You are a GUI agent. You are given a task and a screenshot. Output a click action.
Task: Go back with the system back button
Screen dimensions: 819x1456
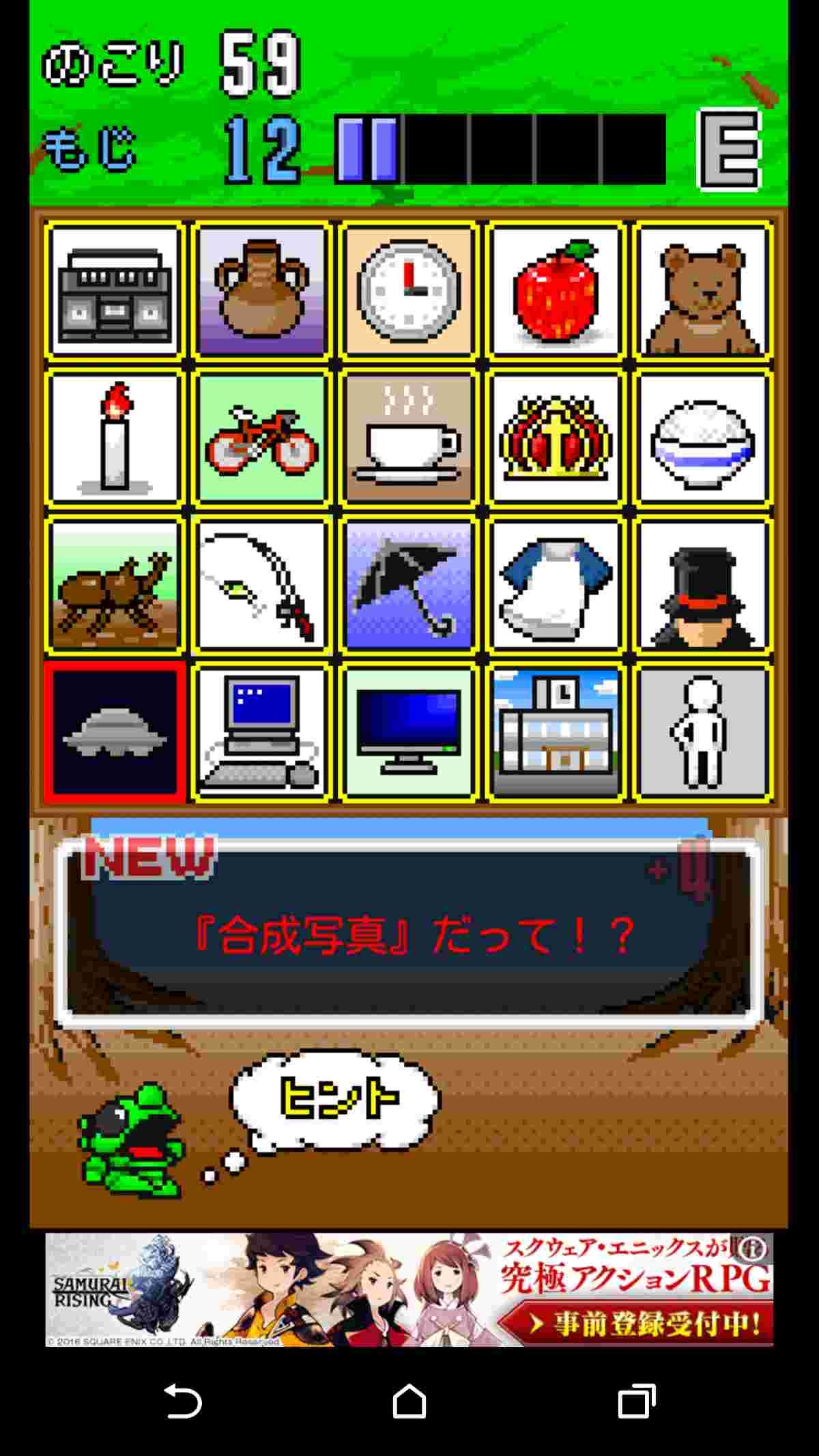point(182,1402)
